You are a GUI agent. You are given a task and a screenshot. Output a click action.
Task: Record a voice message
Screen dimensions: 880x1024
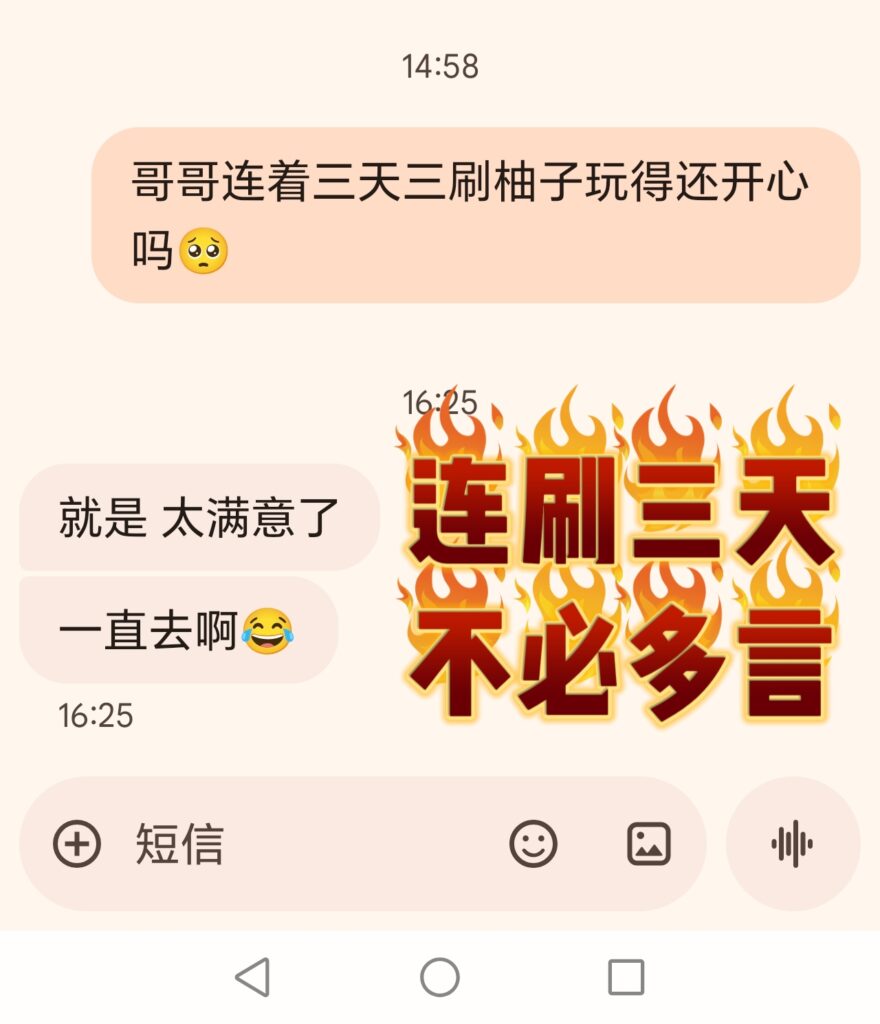(792, 844)
